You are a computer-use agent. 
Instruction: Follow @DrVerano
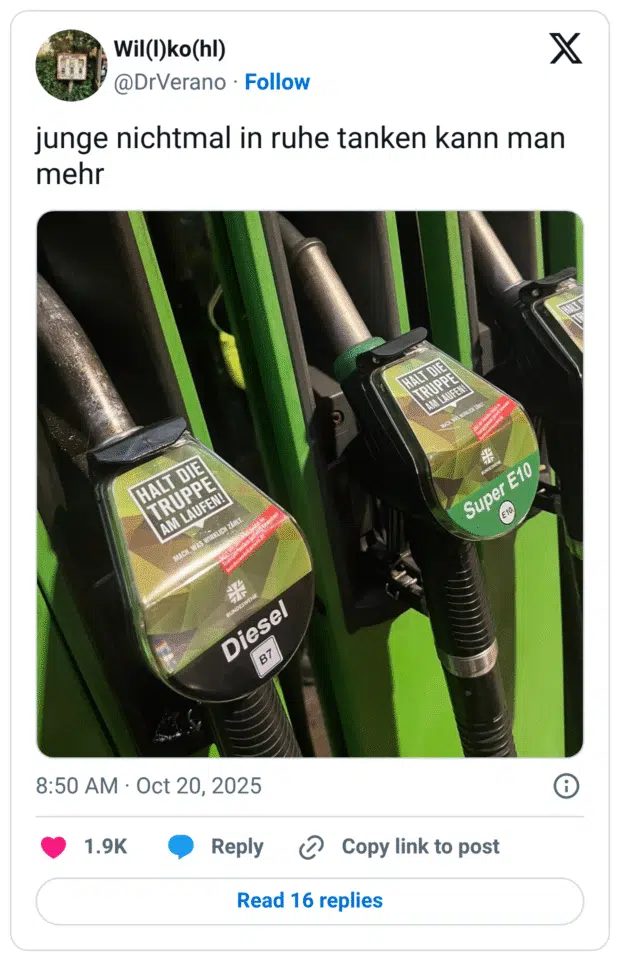(277, 82)
